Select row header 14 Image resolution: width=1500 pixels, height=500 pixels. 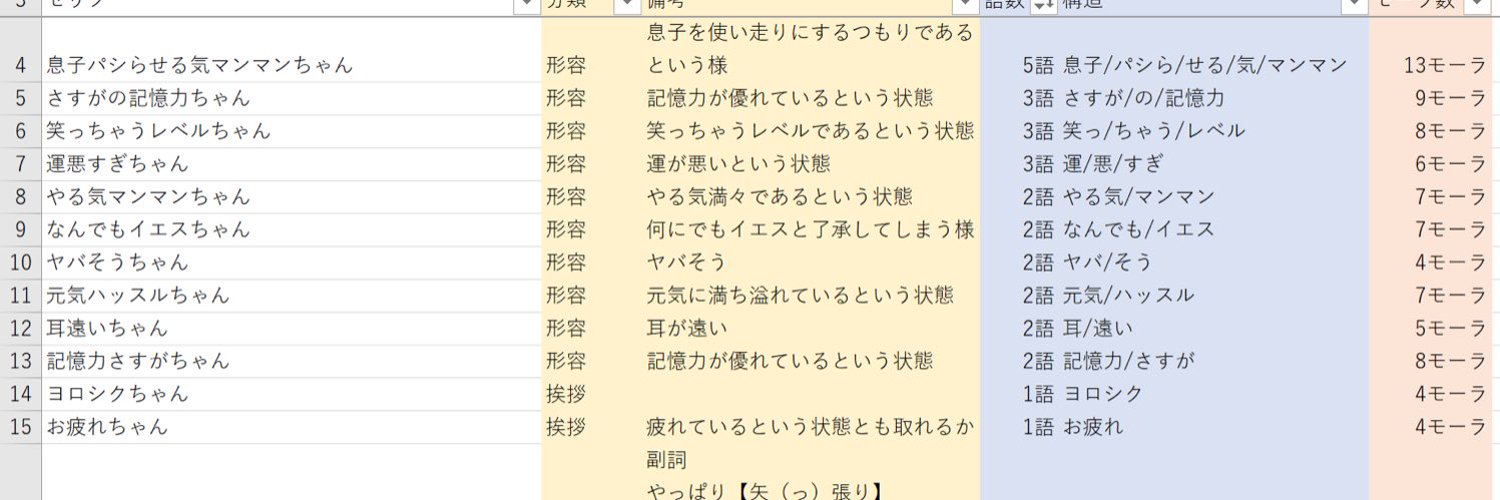coord(20,394)
